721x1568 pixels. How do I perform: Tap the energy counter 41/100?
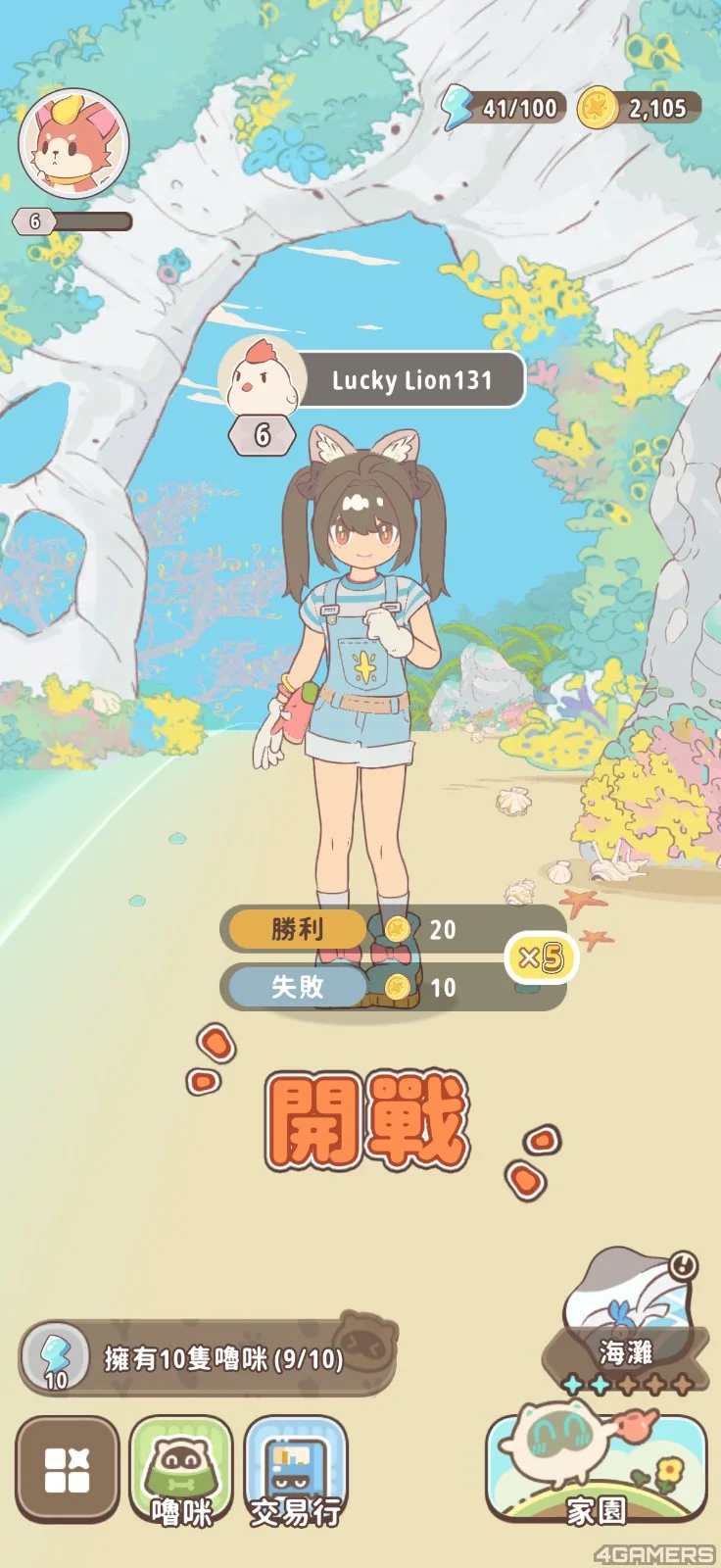tap(501, 107)
